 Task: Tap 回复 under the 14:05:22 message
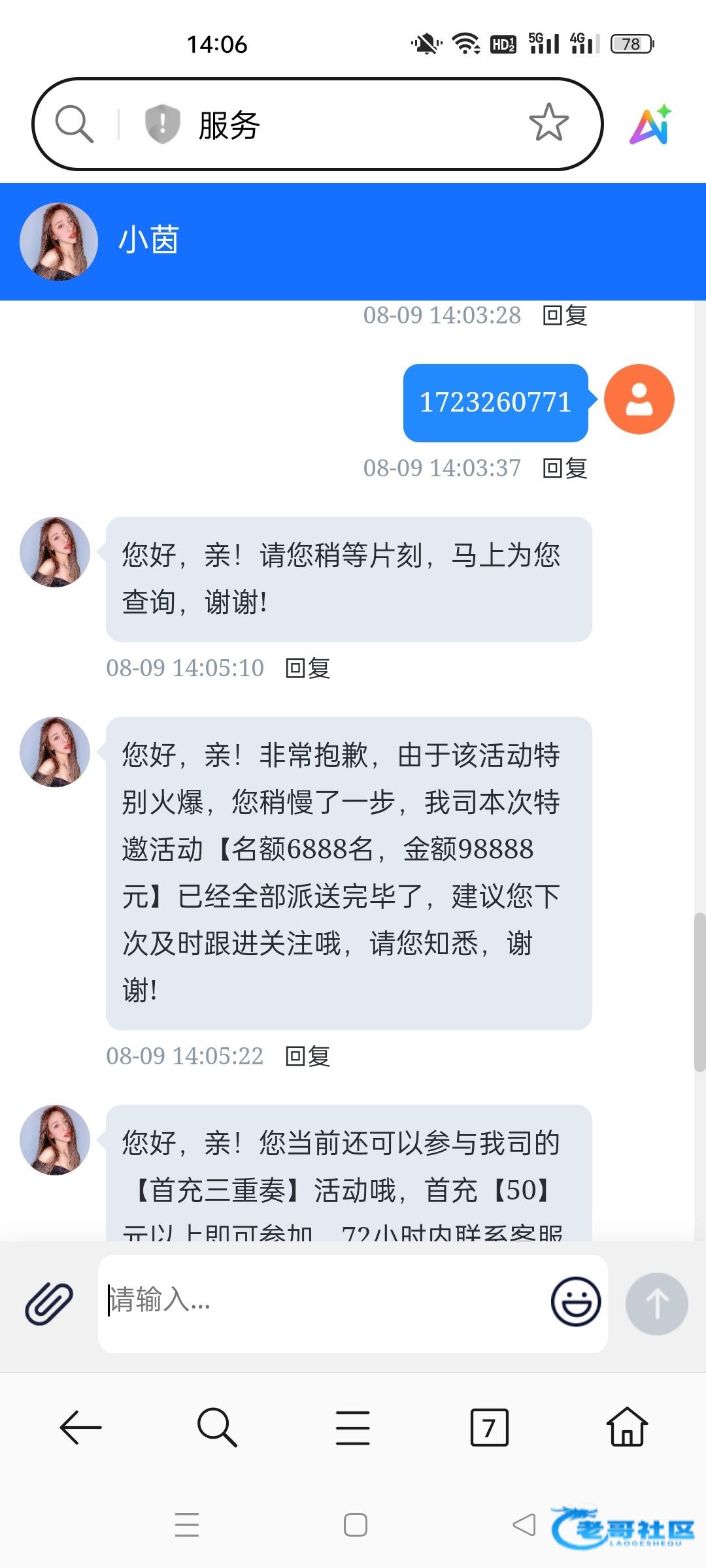[308, 1056]
